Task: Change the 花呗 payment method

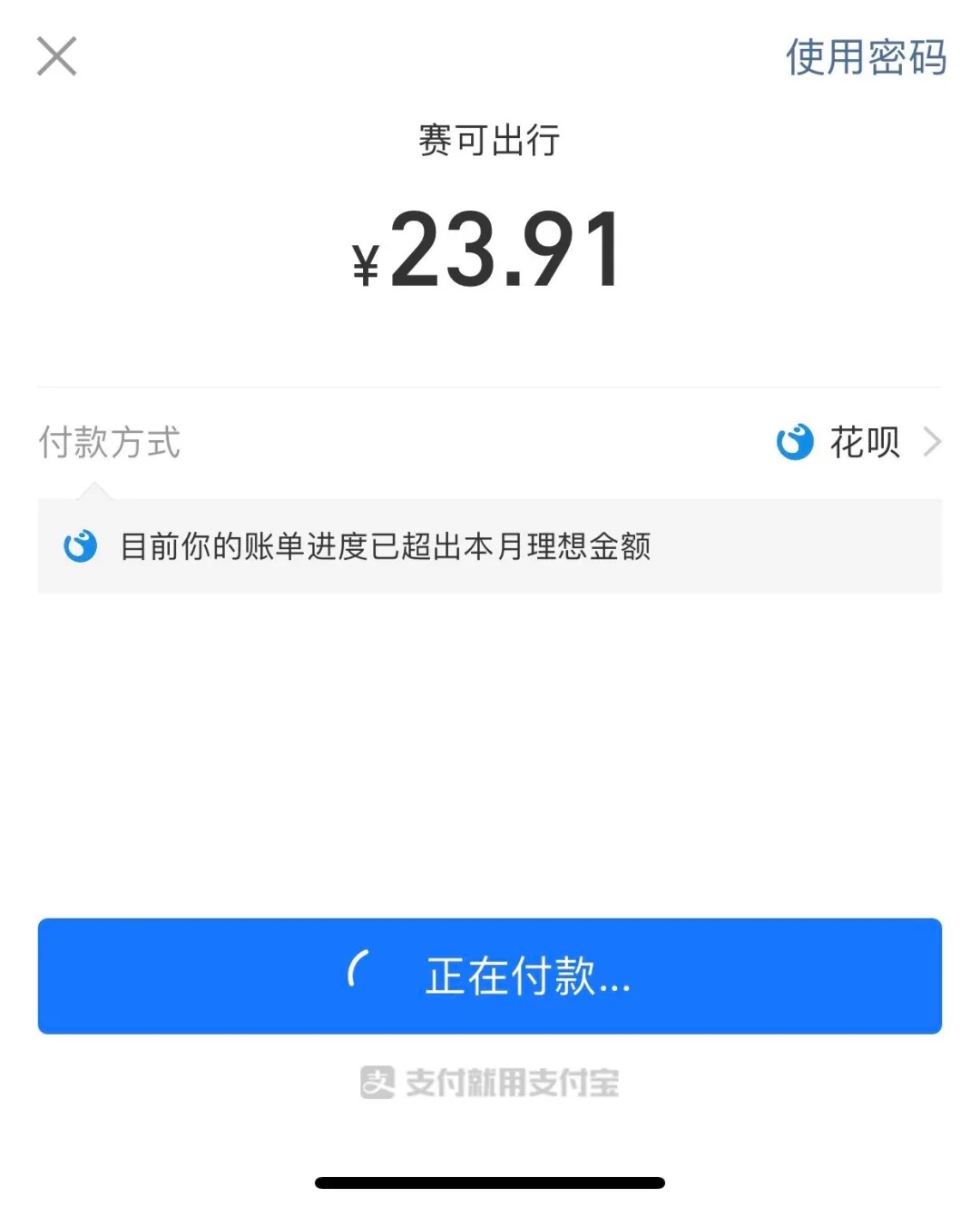Action: point(490,443)
